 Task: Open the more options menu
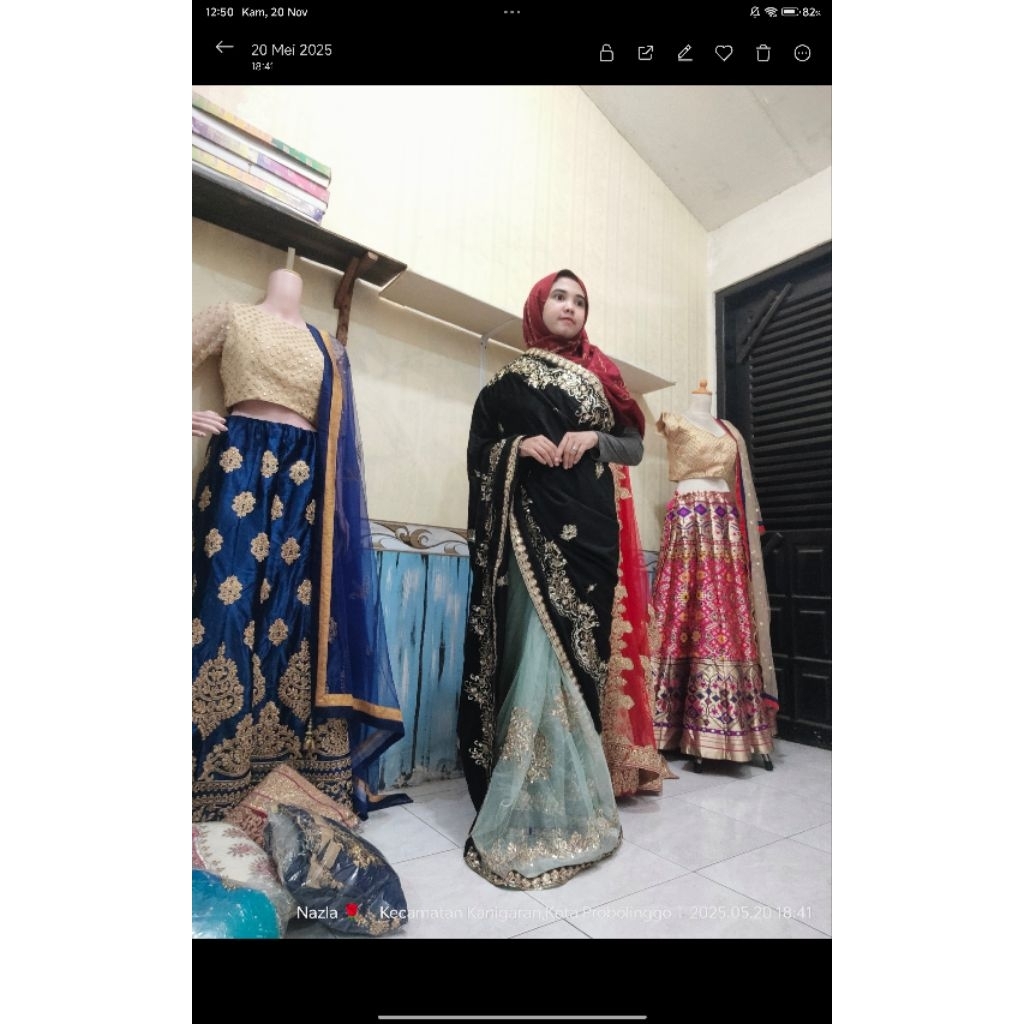[x=802, y=53]
